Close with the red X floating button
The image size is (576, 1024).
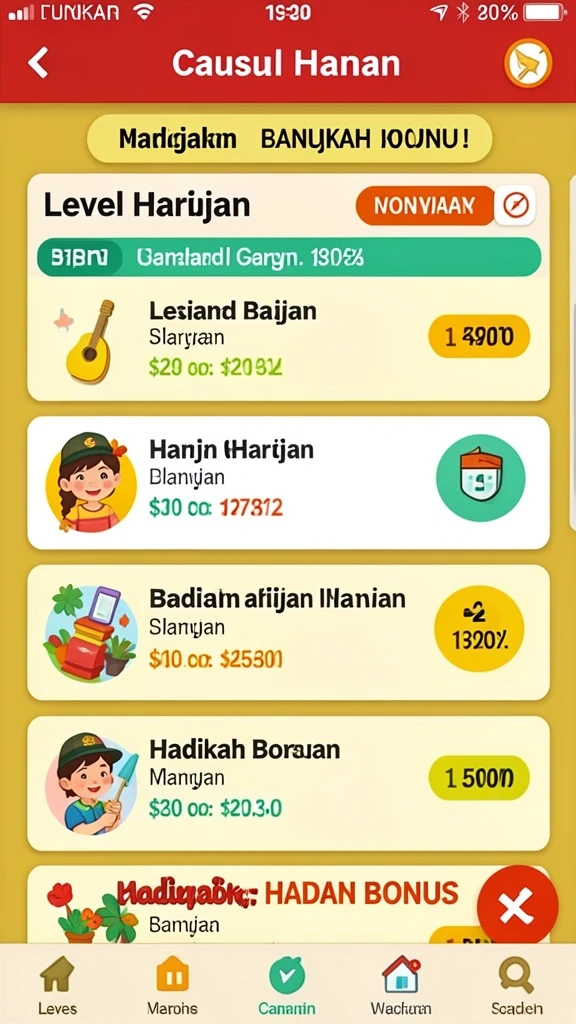(517, 906)
